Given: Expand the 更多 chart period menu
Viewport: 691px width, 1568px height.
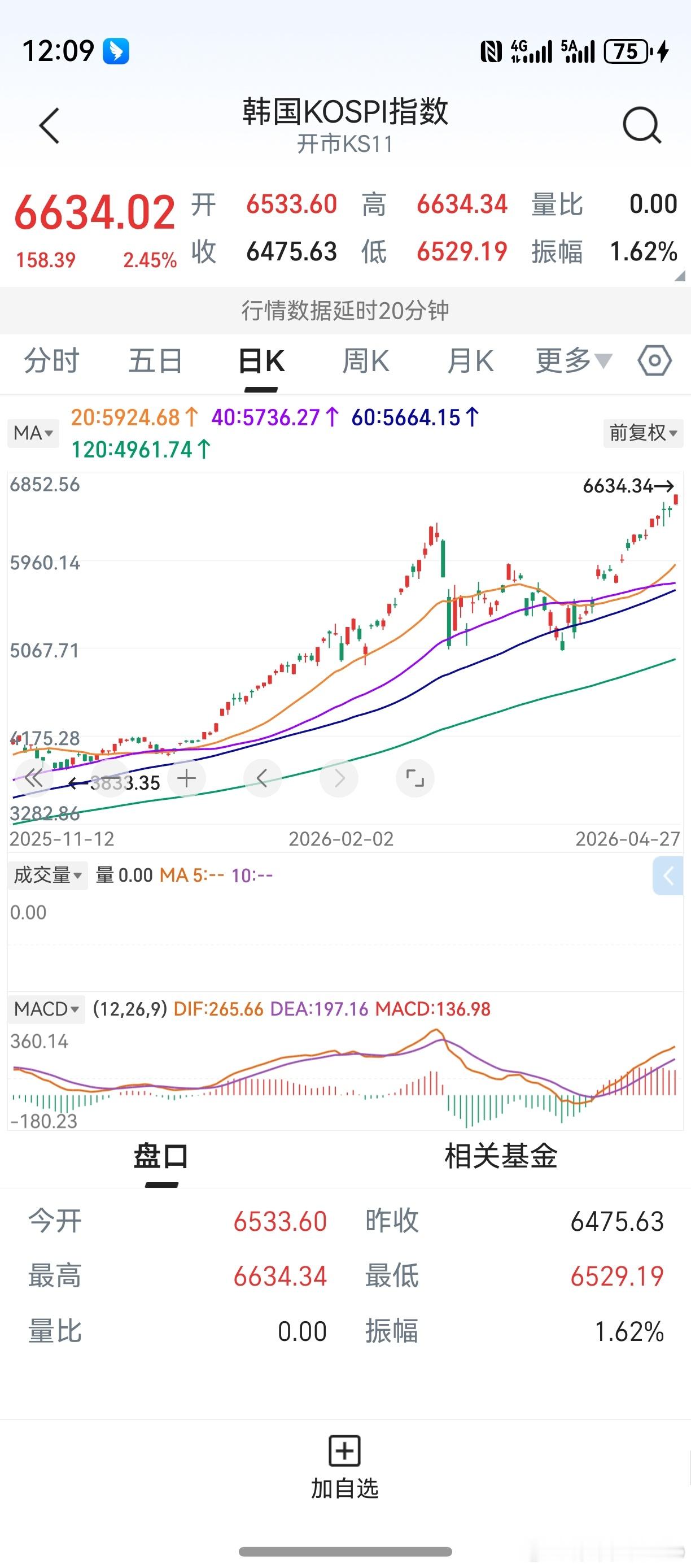Looking at the screenshot, I should [x=571, y=360].
